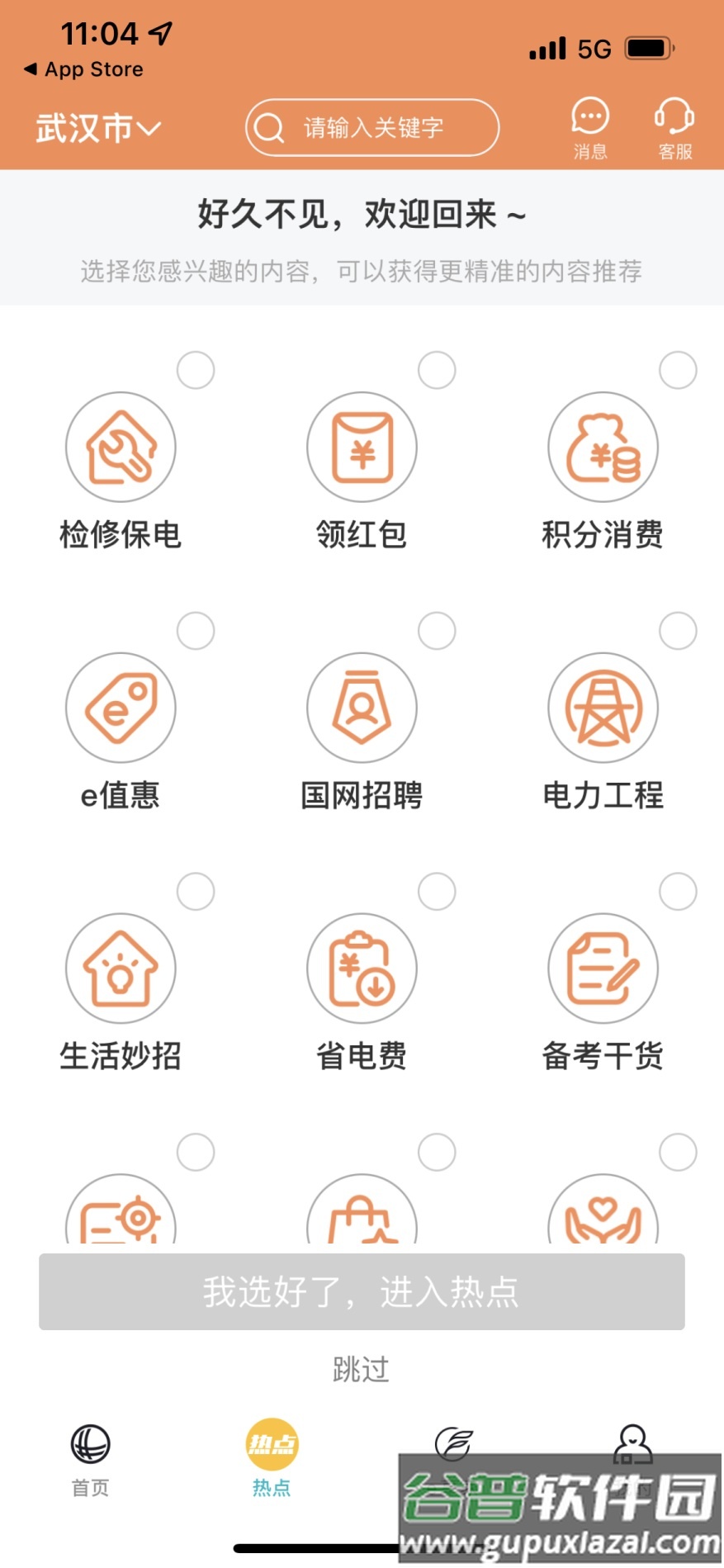The width and height of the screenshot is (724, 1568).
Task: Select the 省电费 save electricity icon
Action: [x=361, y=969]
